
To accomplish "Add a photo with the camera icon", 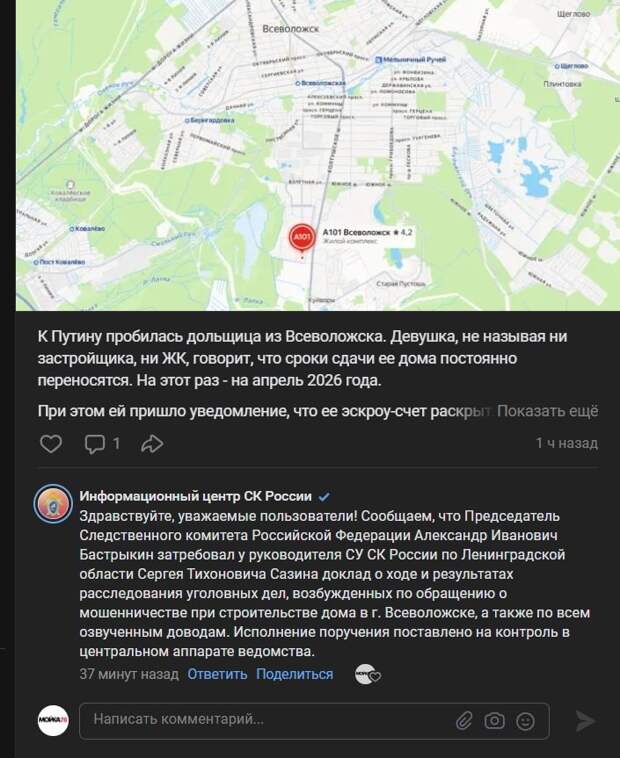I will tap(494, 720).
